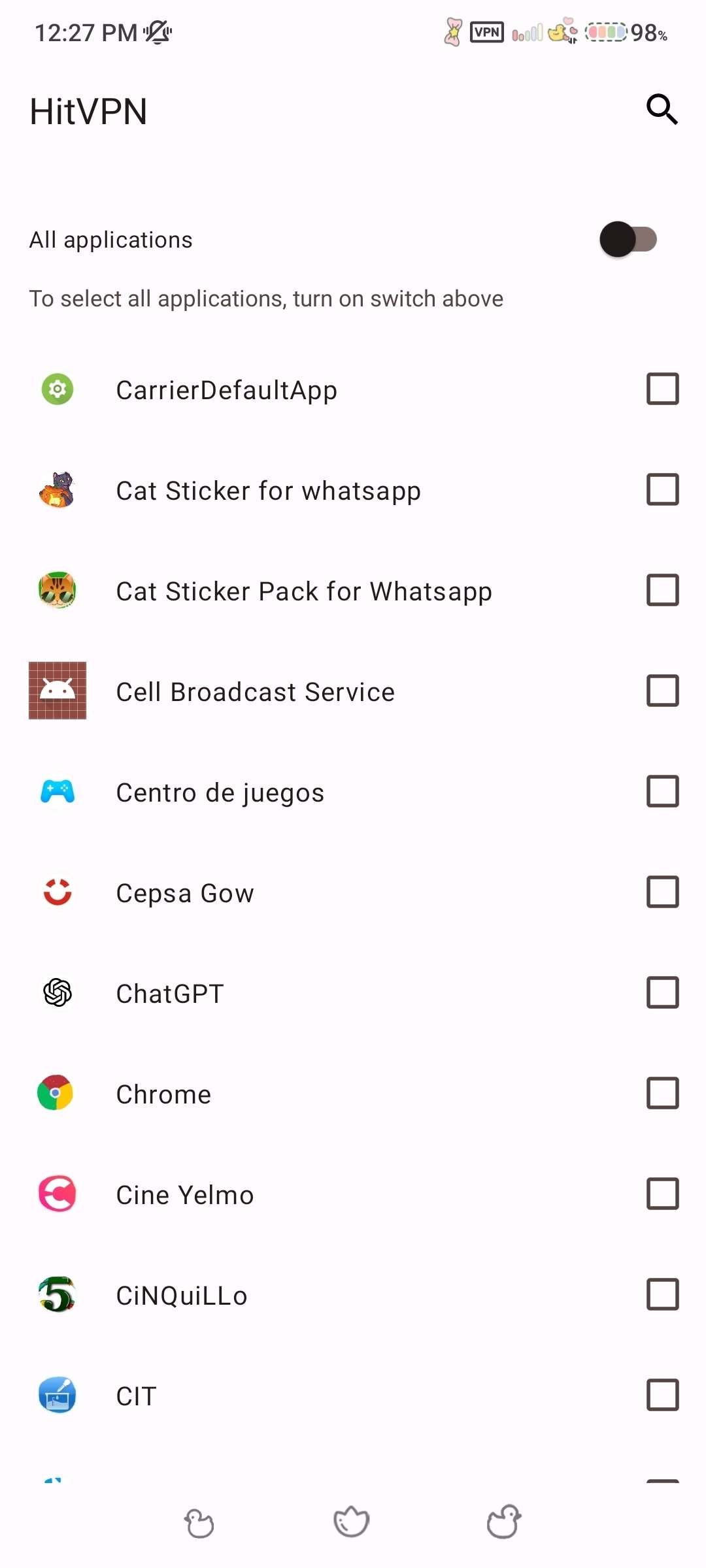Tap the red Cepsa Gow icon
This screenshot has width=706, height=1568.
[x=58, y=892]
